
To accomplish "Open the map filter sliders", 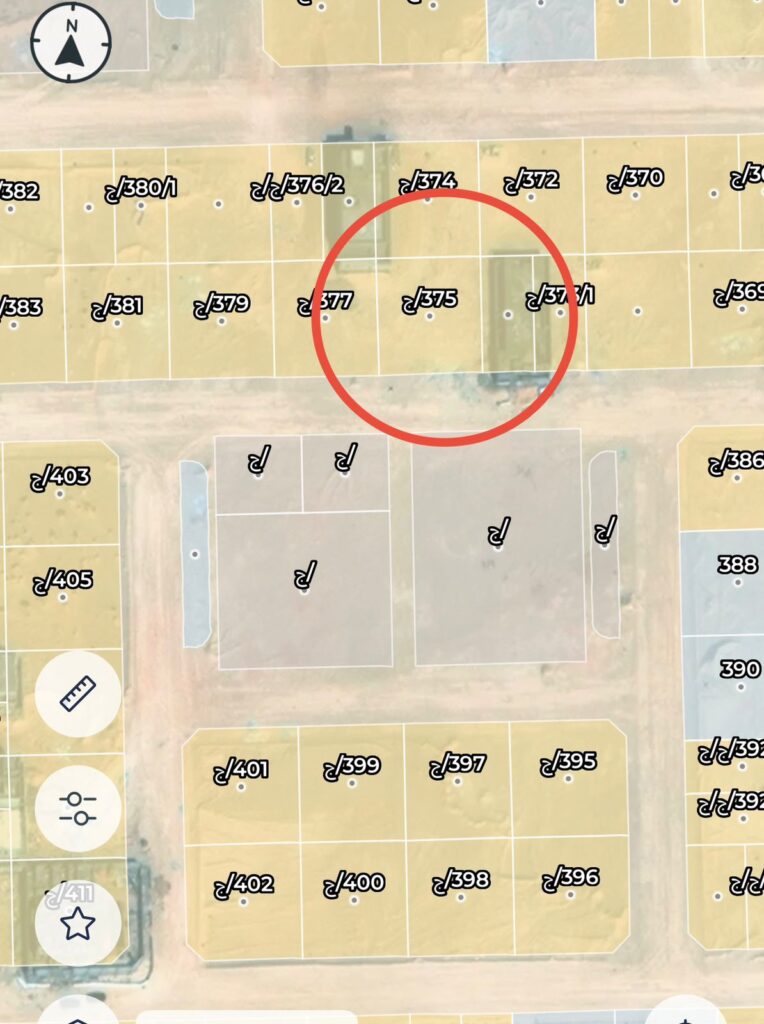I will (77, 808).
